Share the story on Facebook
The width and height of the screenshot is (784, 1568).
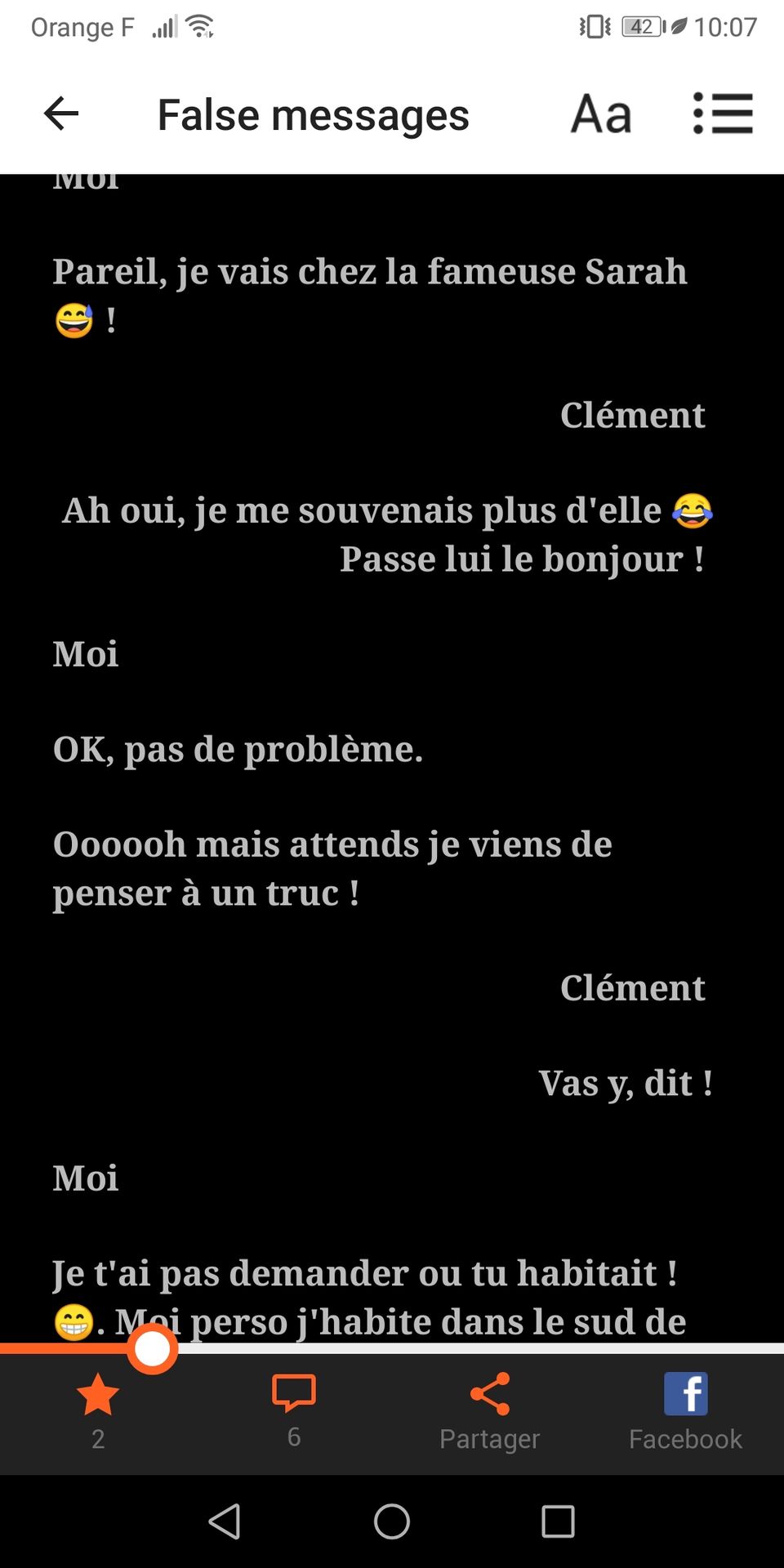(x=685, y=1411)
